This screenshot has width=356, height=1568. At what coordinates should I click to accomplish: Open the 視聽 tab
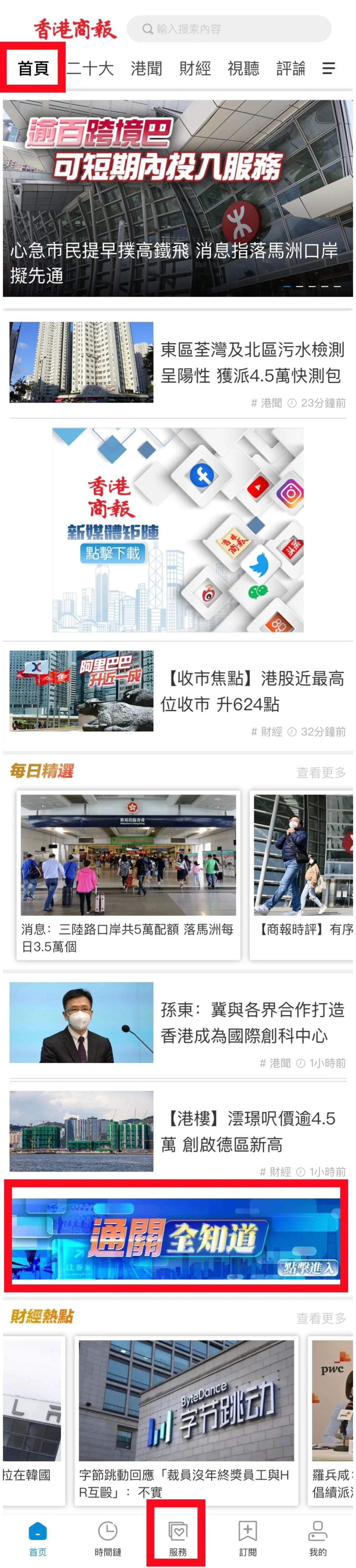tap(243, 68)
